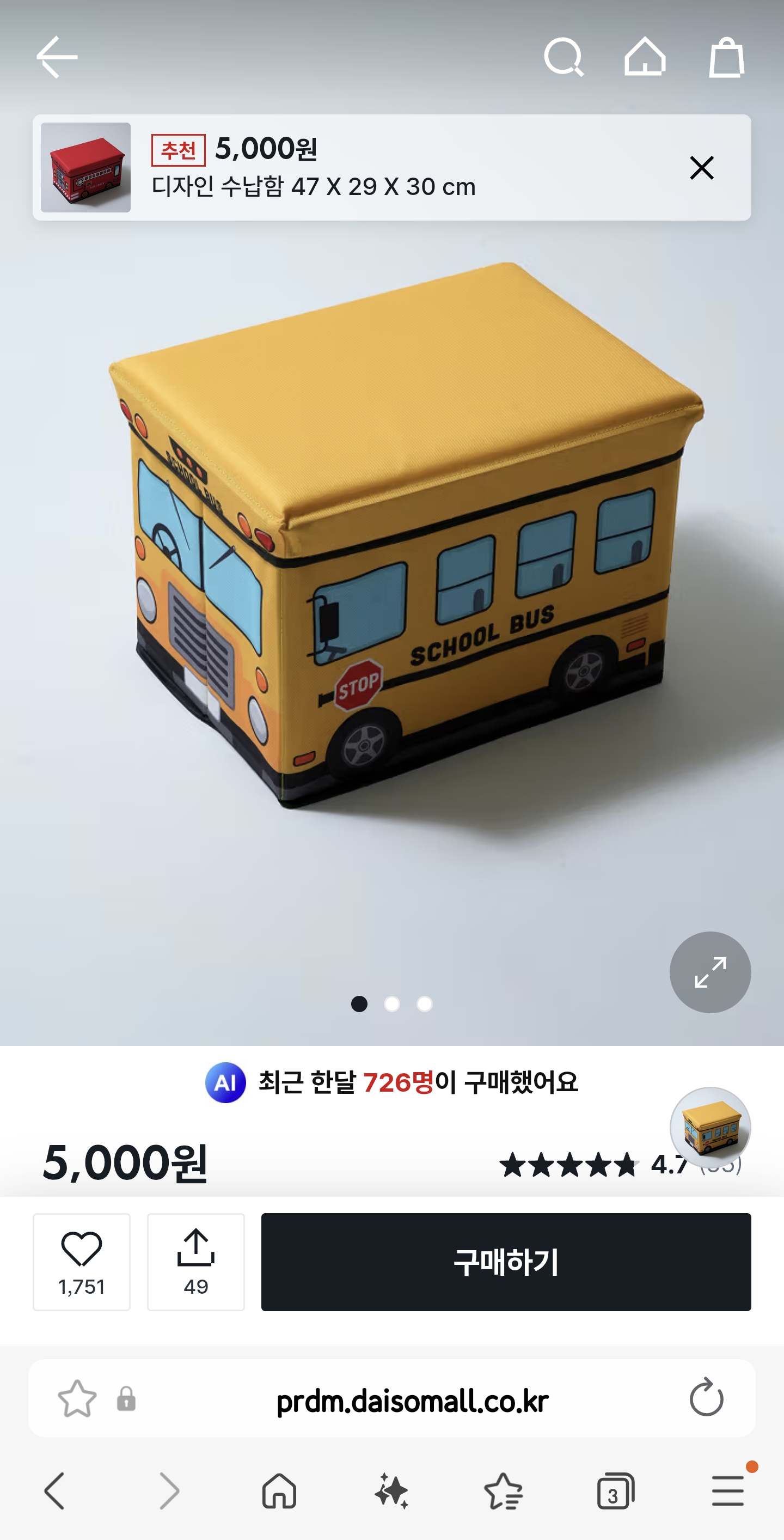
Task: View the 3 open browser tabs
Action: click(x=615, y=1491)
